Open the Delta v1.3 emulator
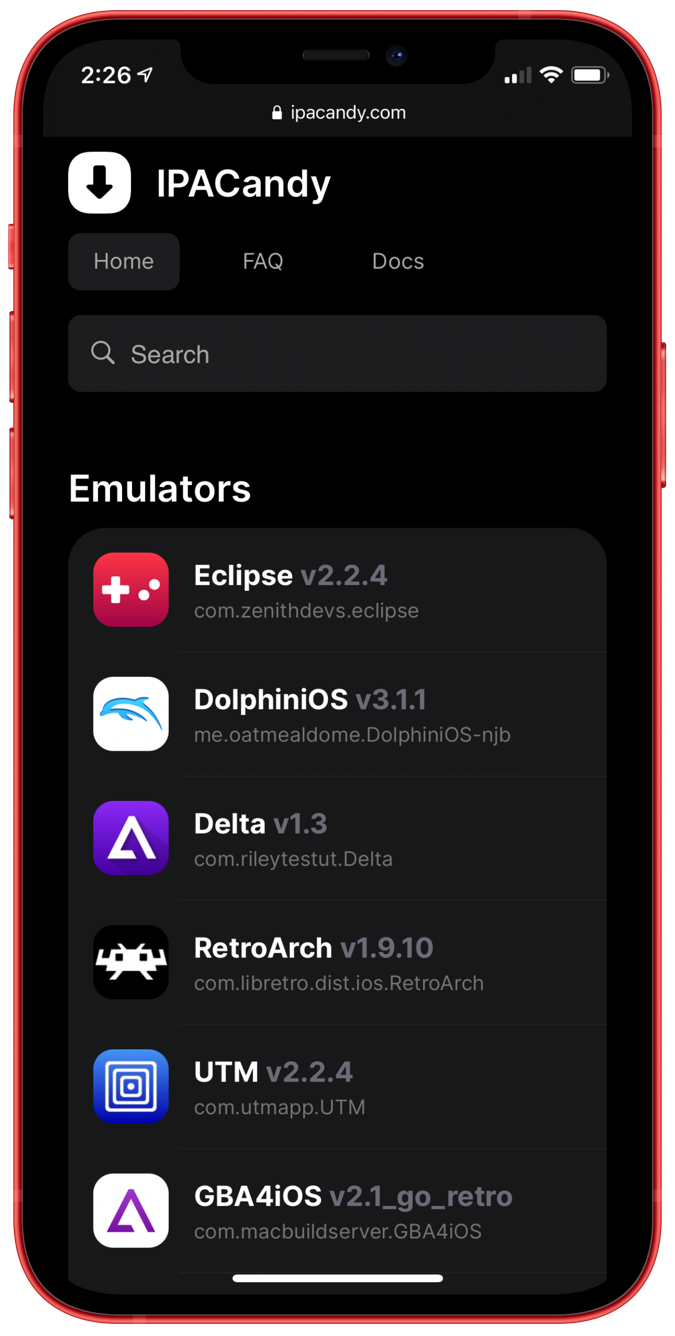The width and height of the screenshot is (675, 1336). point(337,839)
